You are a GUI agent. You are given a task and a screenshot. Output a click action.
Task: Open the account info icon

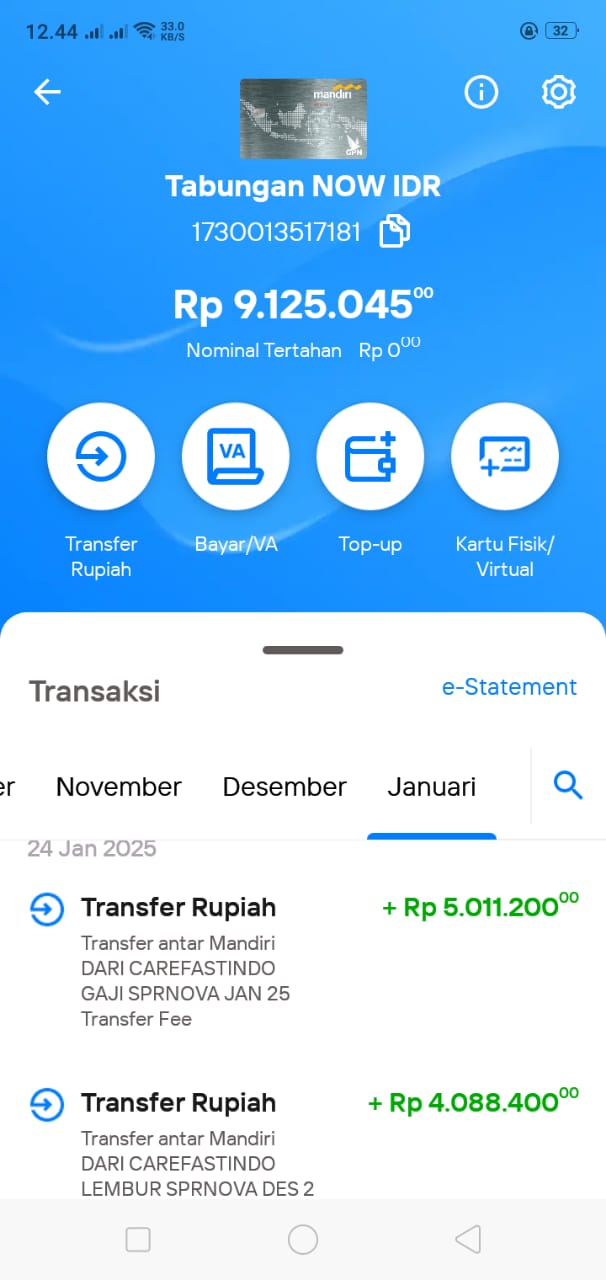pos(481,92)
